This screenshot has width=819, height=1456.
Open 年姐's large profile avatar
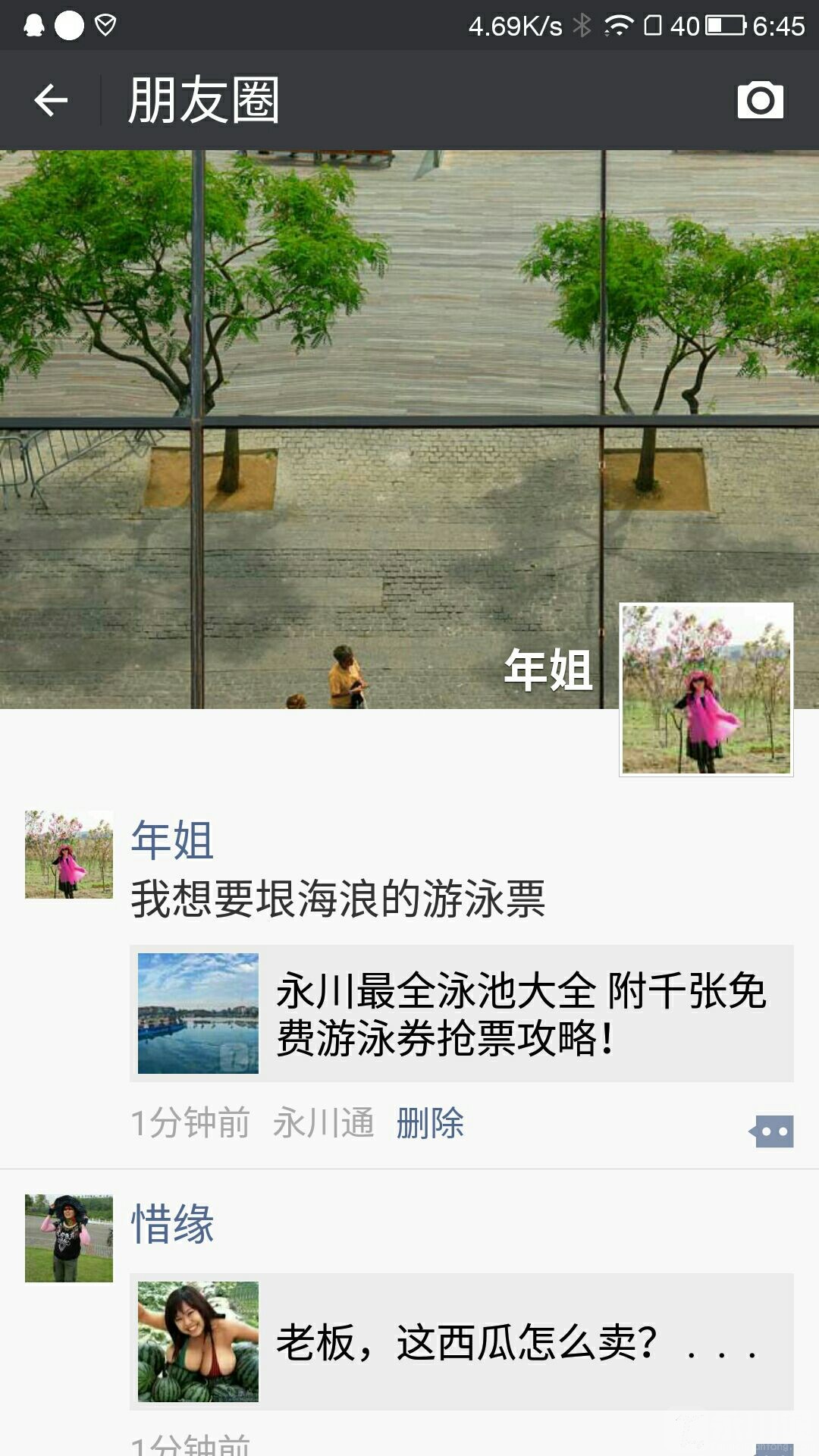pos(706,689)
